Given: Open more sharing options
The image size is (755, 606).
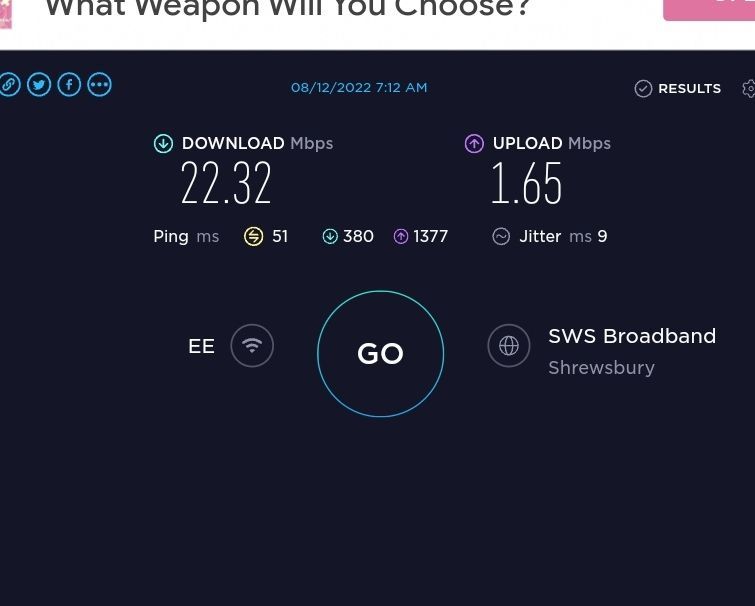Looking at the screenshot, I should [x=99, y=85].
